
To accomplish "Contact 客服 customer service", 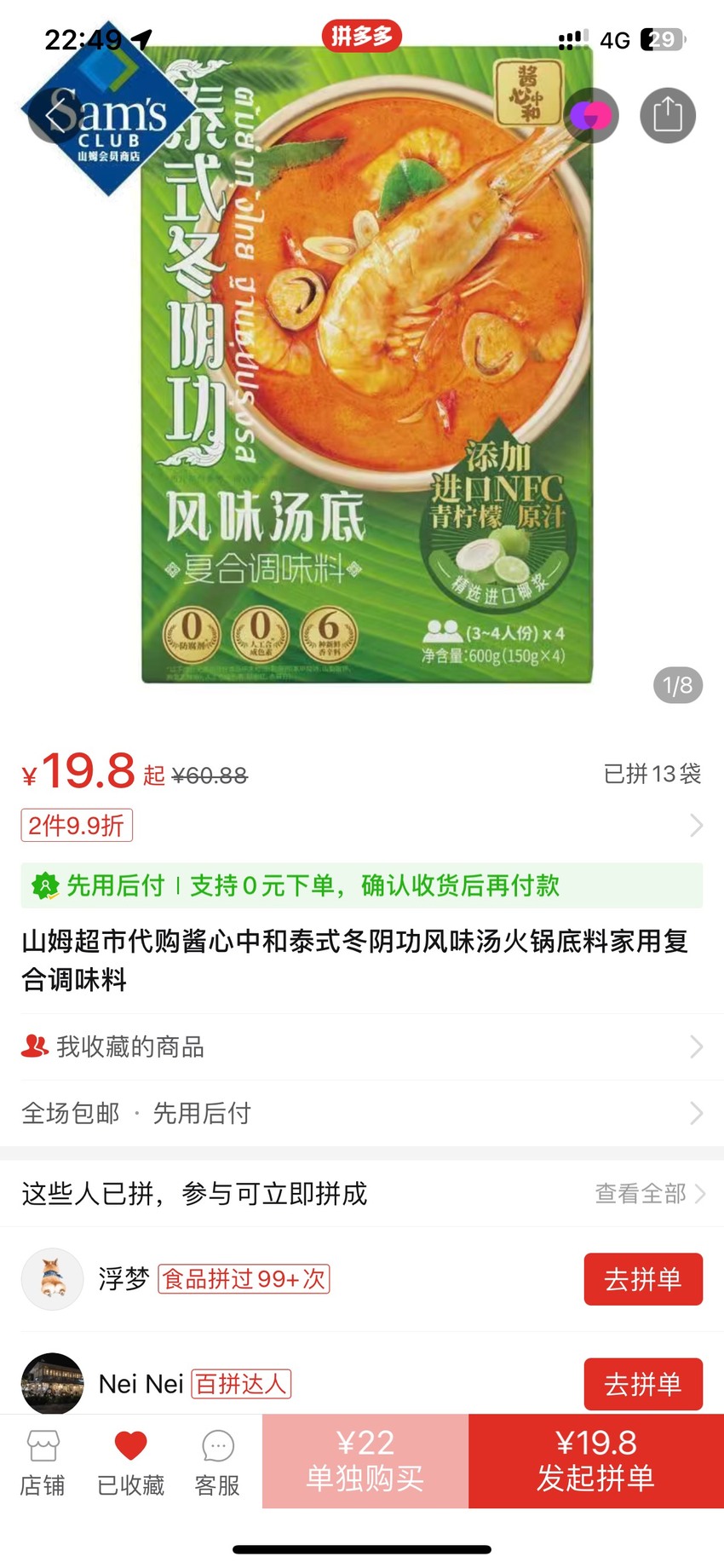I will coord(217,1463).
